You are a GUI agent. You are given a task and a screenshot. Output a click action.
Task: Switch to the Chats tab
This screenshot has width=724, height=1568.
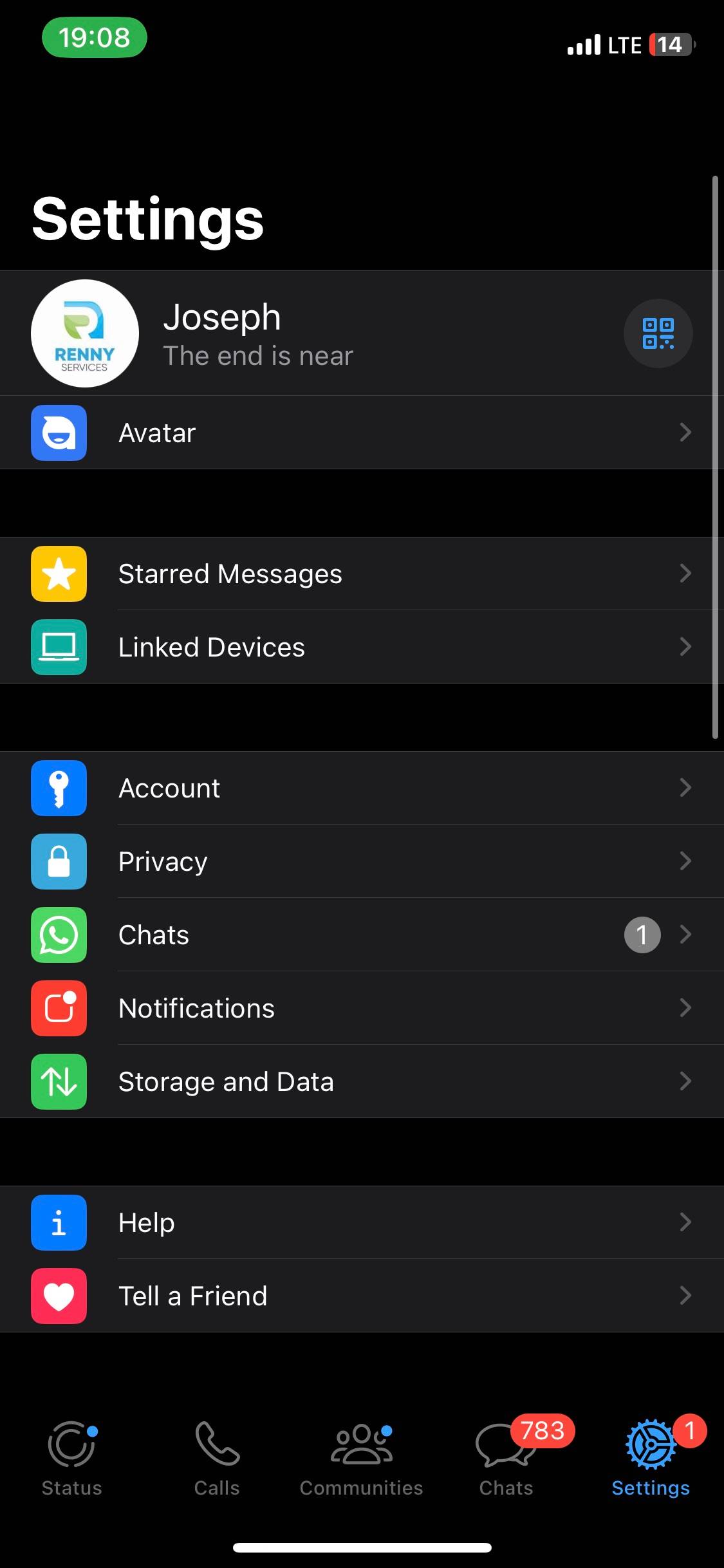pos(506,1459)
